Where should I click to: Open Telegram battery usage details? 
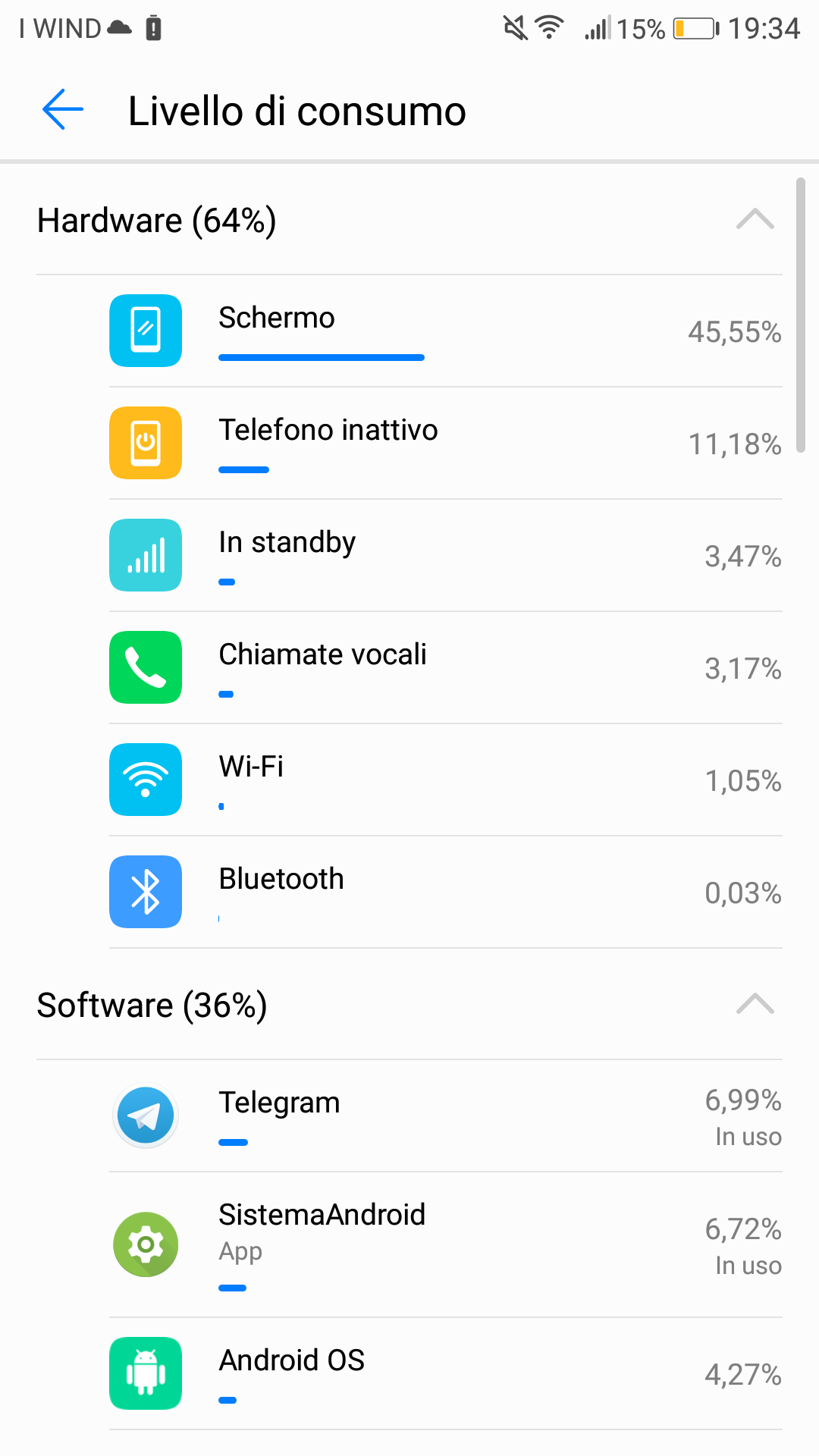[x=446, y=1116]
